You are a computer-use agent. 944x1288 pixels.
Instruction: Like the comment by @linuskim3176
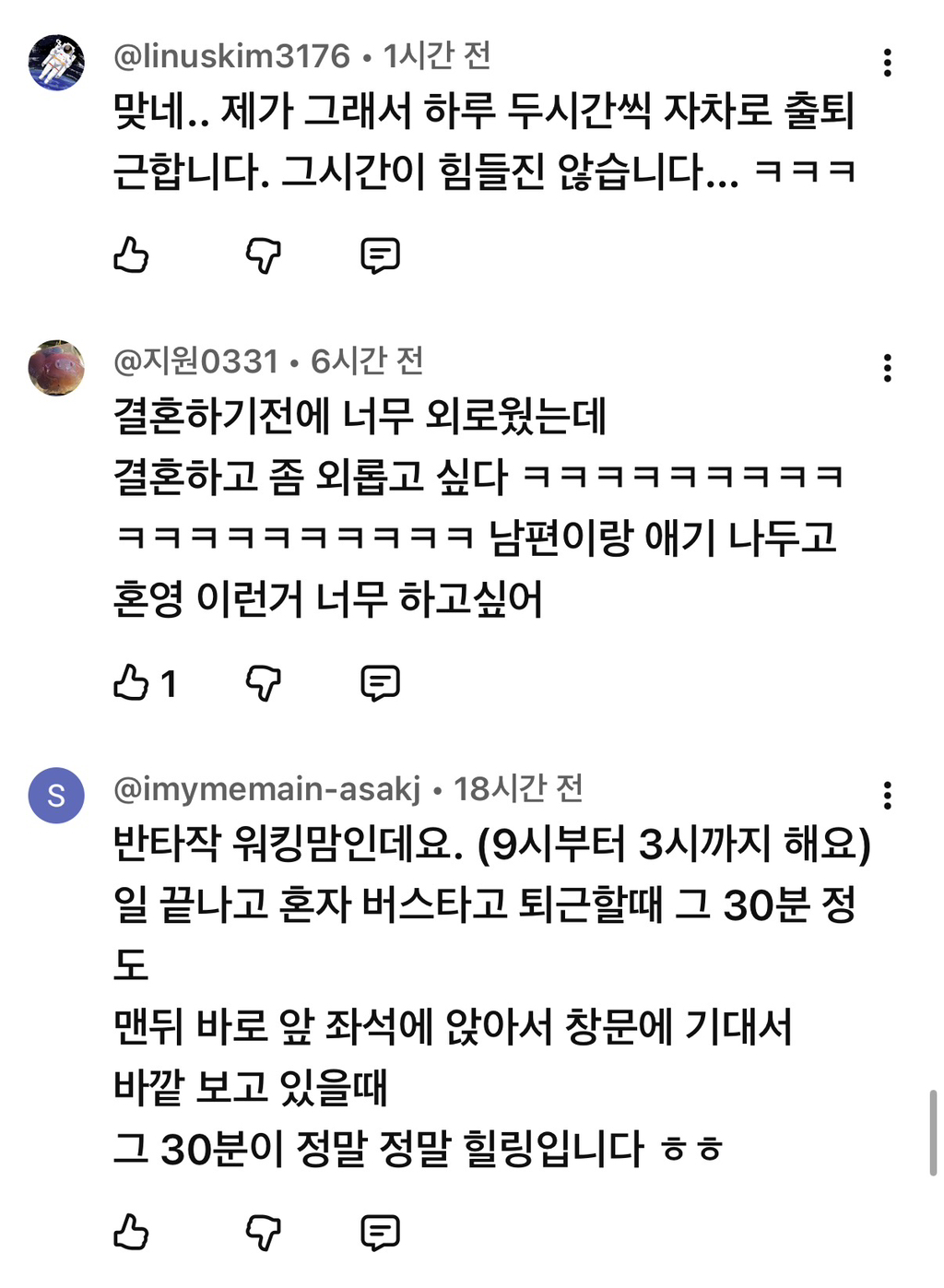[x=132, y=255]
